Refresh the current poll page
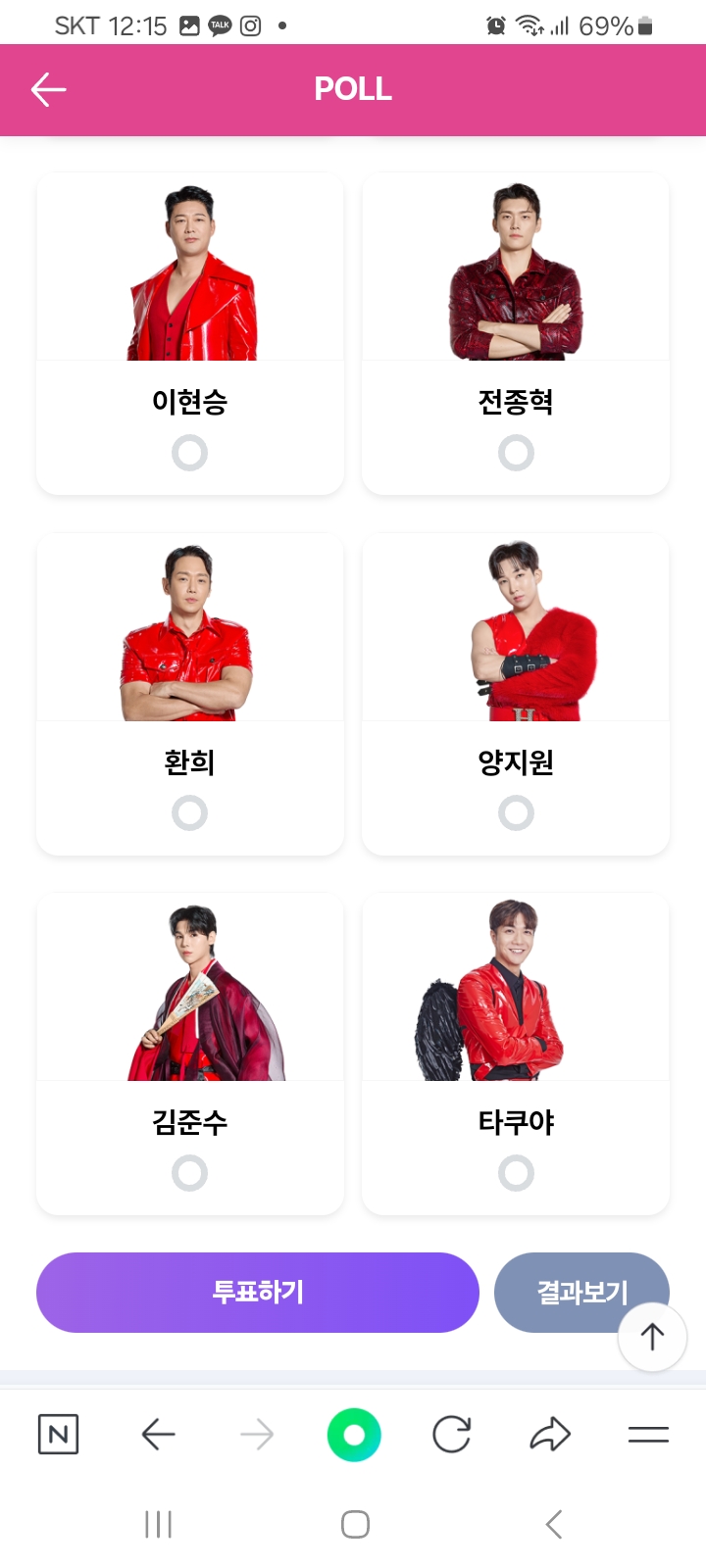Image resolution: width=706 pixels, height=1568 pixels. click(x=452, y=1434)
